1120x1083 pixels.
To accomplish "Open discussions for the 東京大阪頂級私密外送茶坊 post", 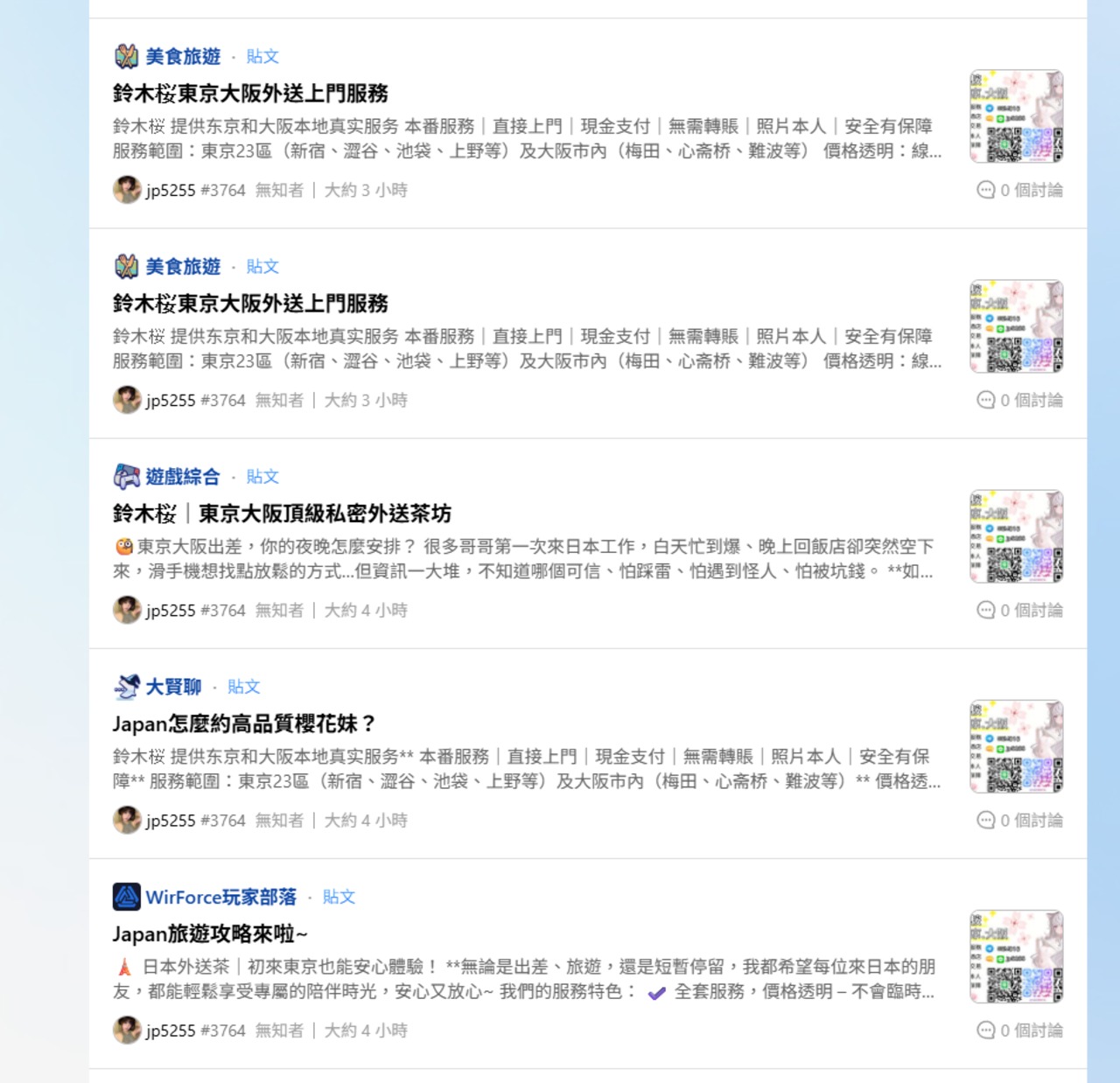I will coord(1020,610).
